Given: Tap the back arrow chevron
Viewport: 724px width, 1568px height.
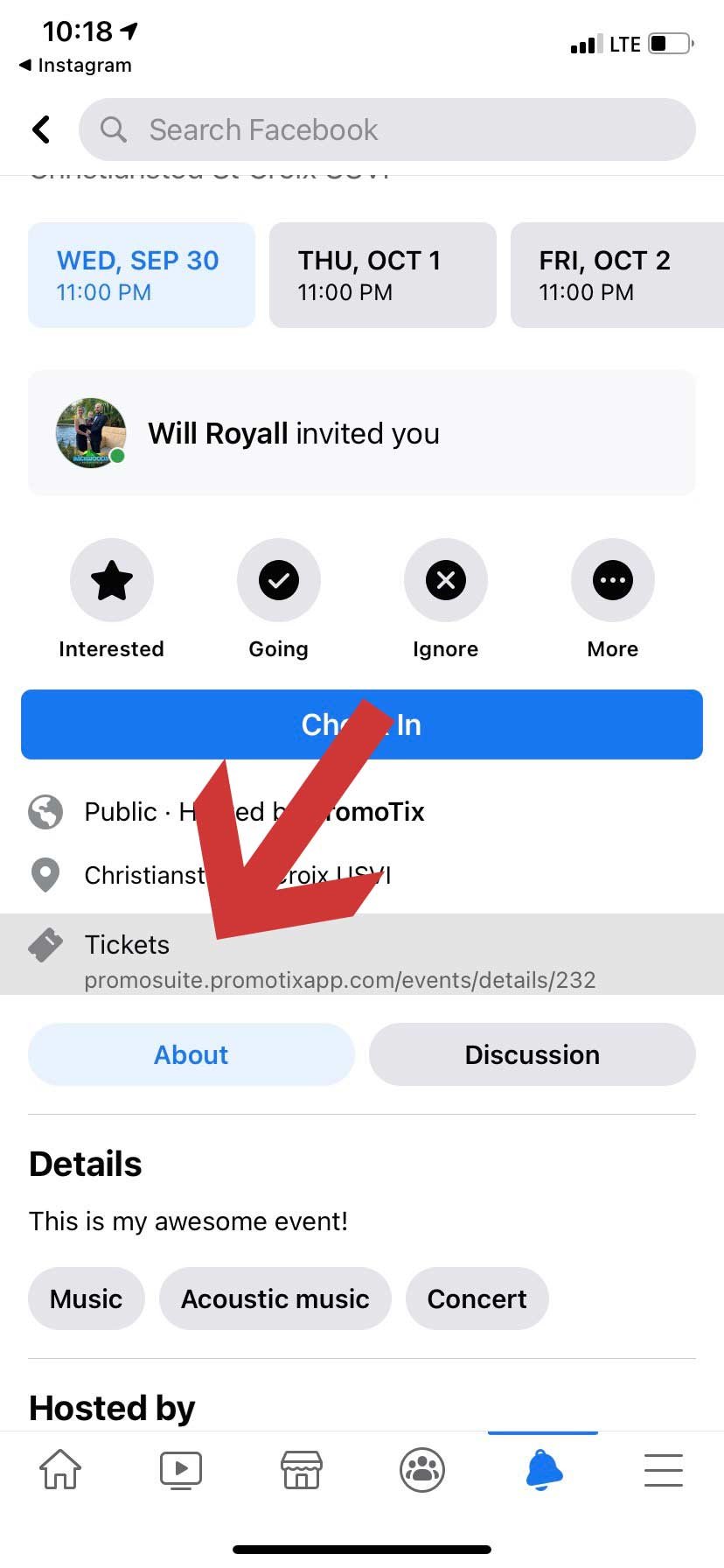Looking at the screenshot, I should point(41,129).
